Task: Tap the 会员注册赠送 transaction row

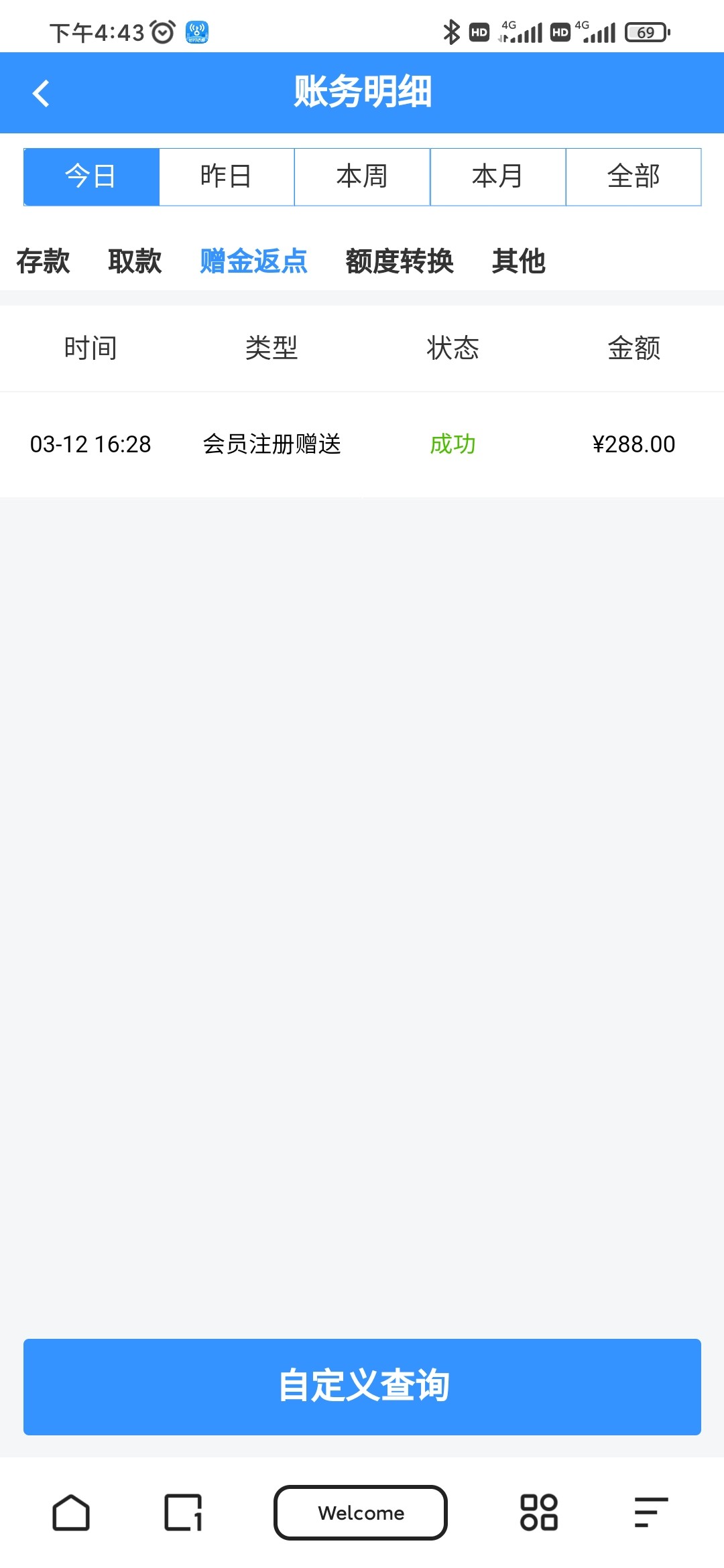Action: click(272, 444)
